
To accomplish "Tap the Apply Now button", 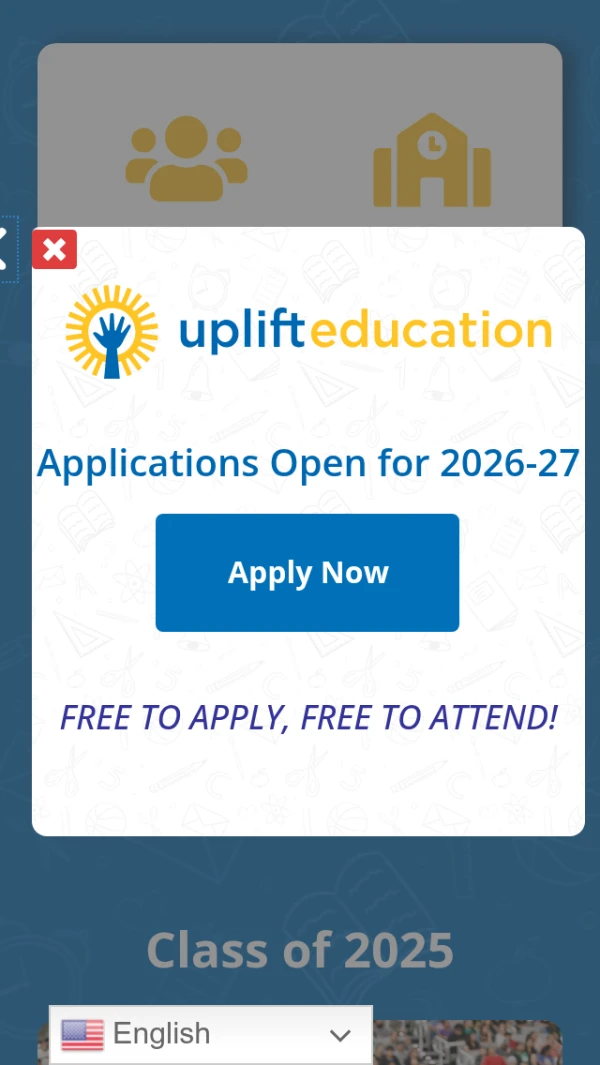I will pyautogui.click(x=307, y=573).
